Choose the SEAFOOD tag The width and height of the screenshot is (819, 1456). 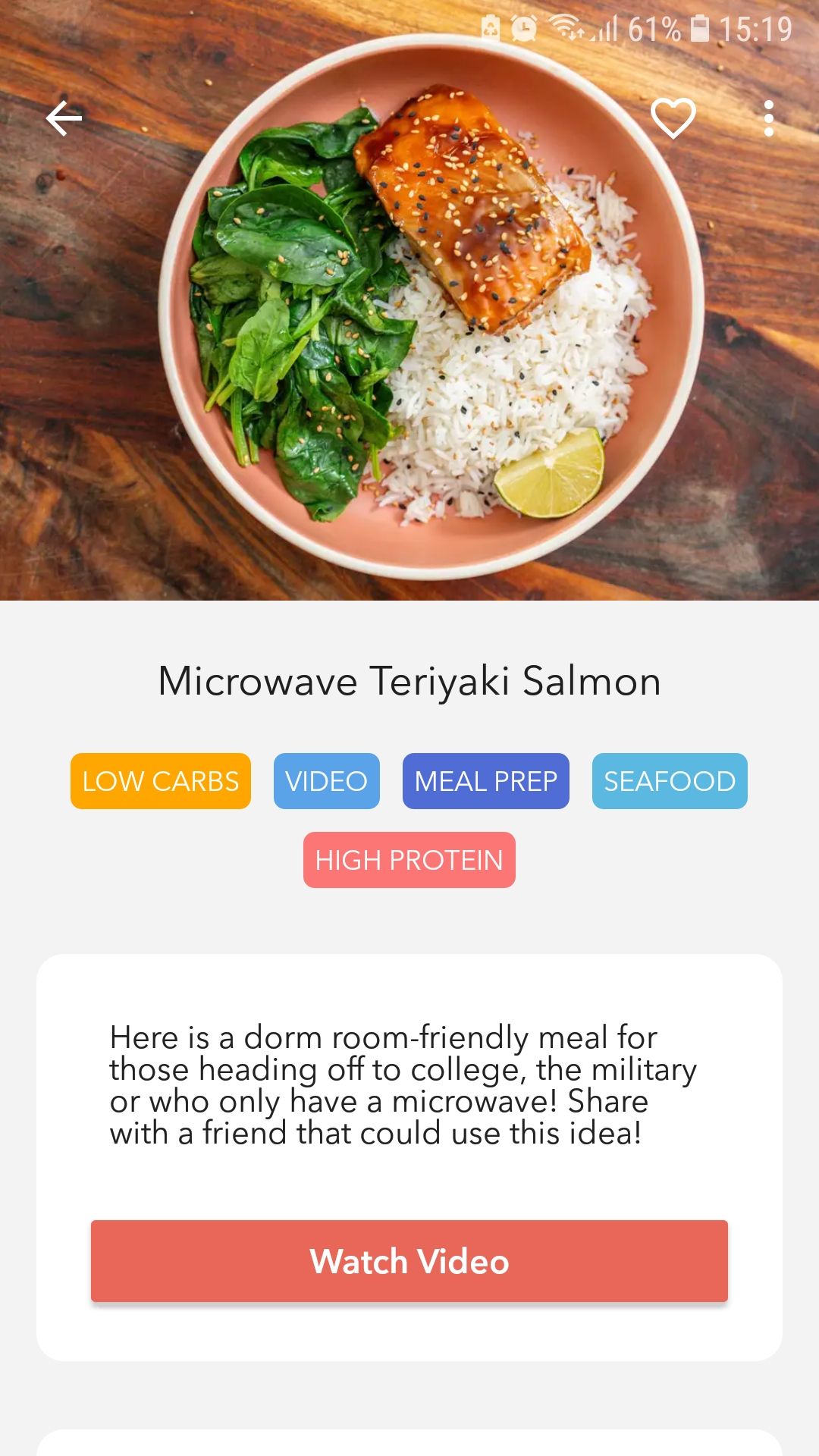coord(670,781)
